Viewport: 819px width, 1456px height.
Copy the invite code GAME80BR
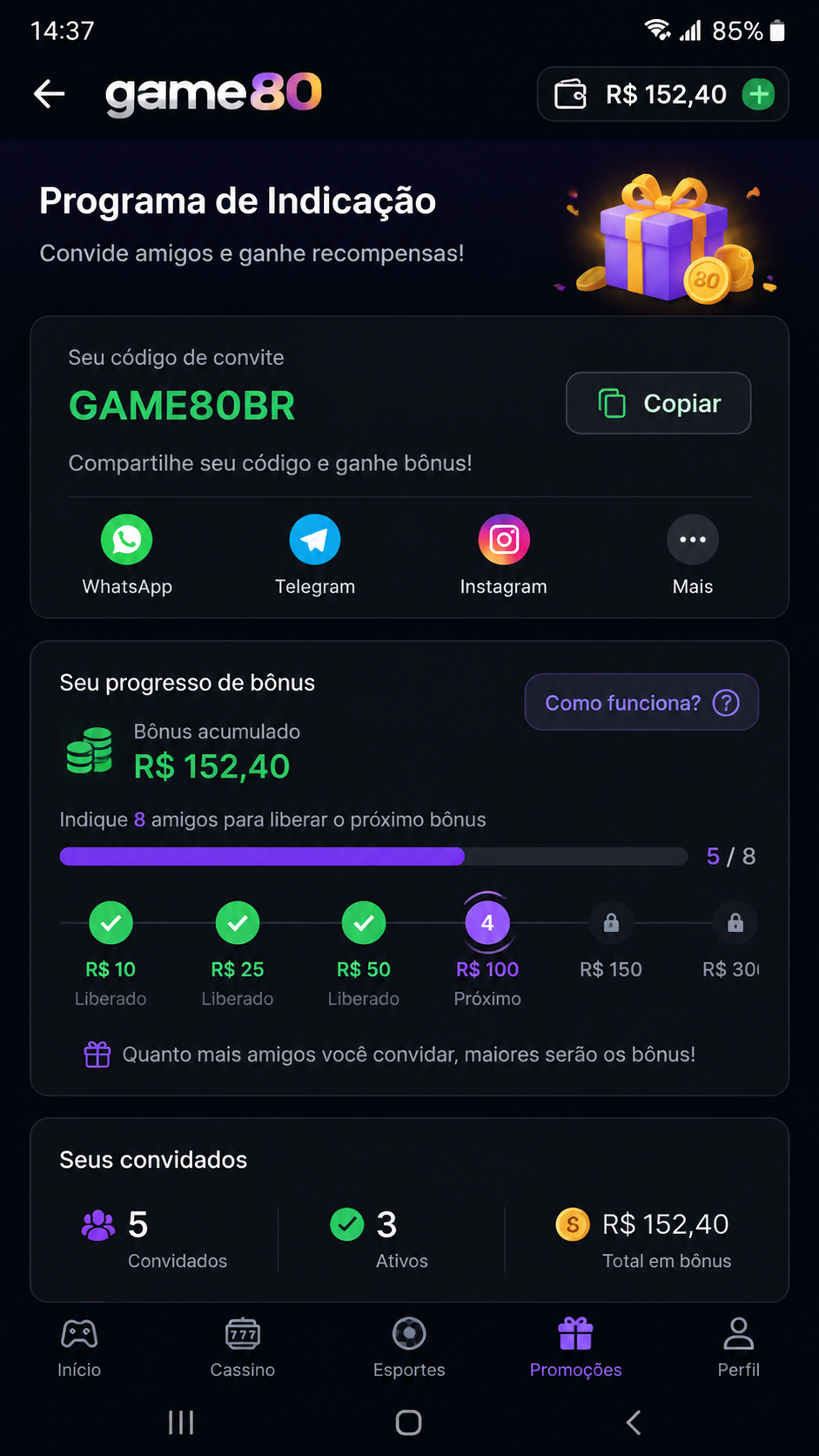click(x=658, y=403)
